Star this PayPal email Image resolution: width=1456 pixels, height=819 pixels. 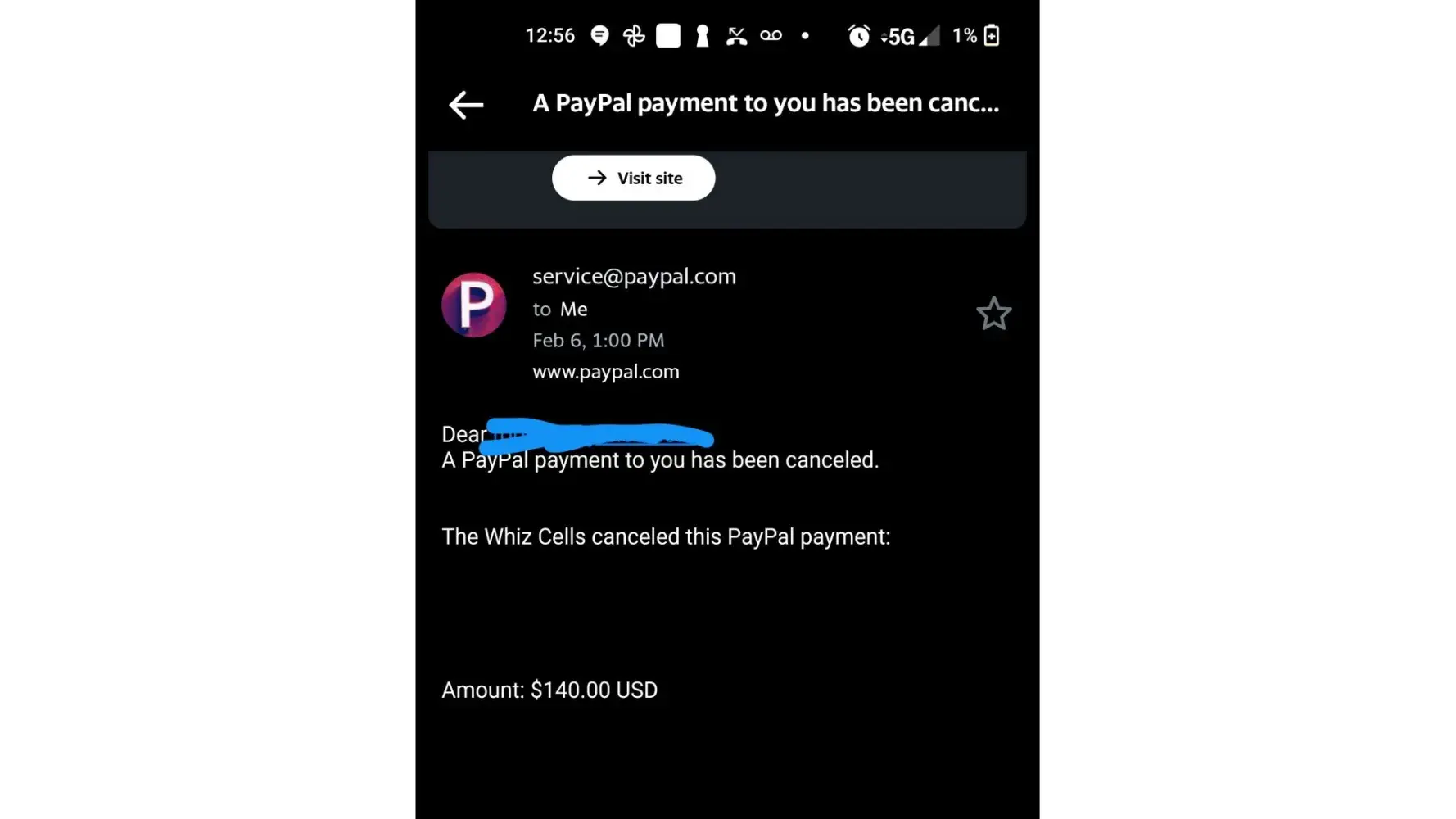click(993, 314)
